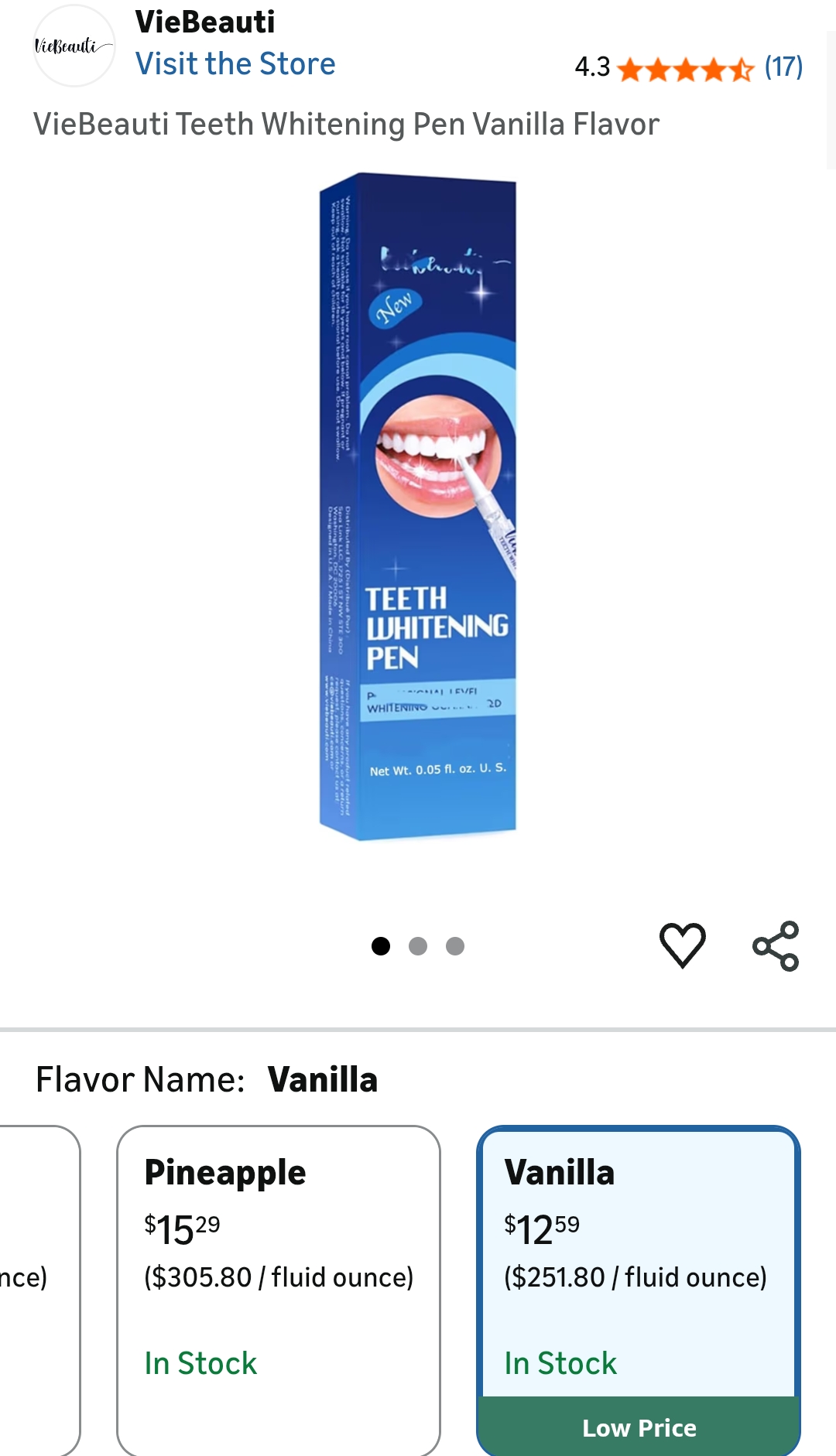
Task: Open the VieBeauti brand page
Action: [204, 22]
